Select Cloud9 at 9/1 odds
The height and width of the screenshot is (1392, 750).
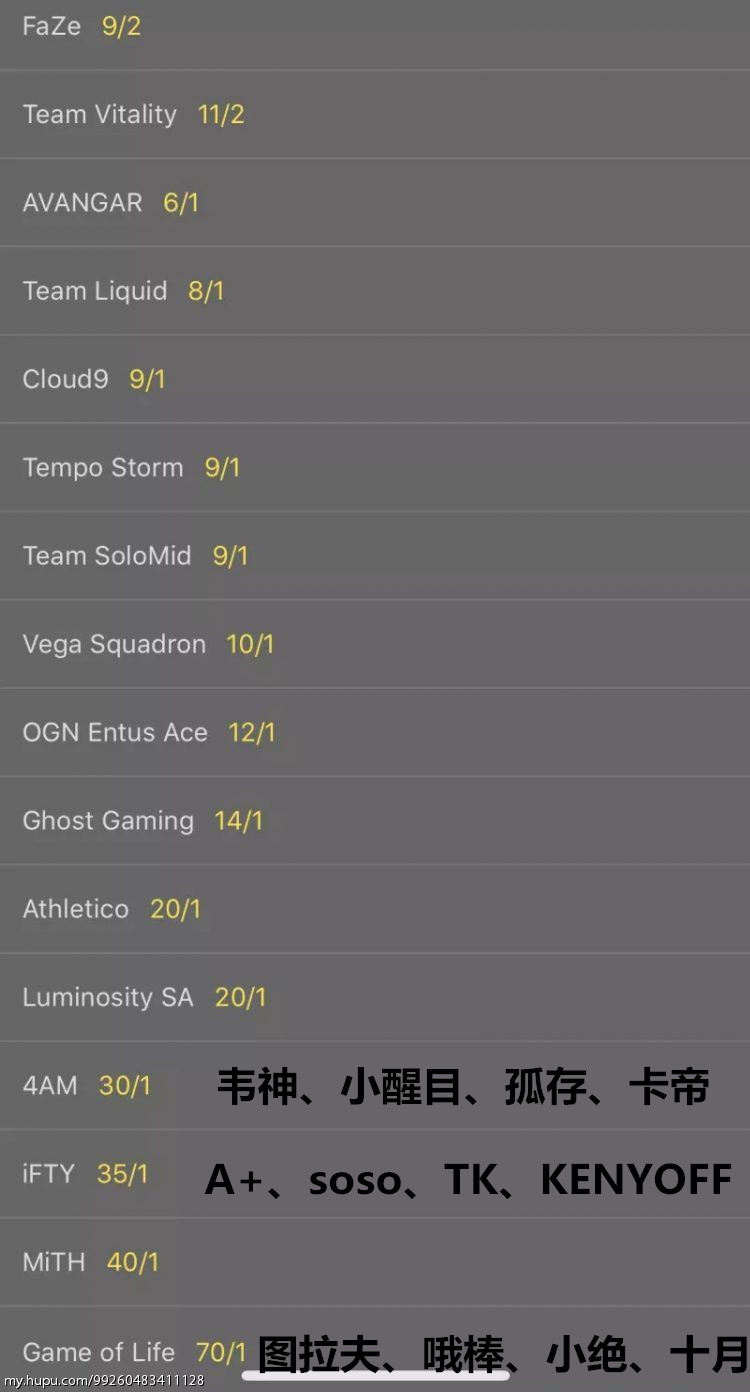(94, 379)
